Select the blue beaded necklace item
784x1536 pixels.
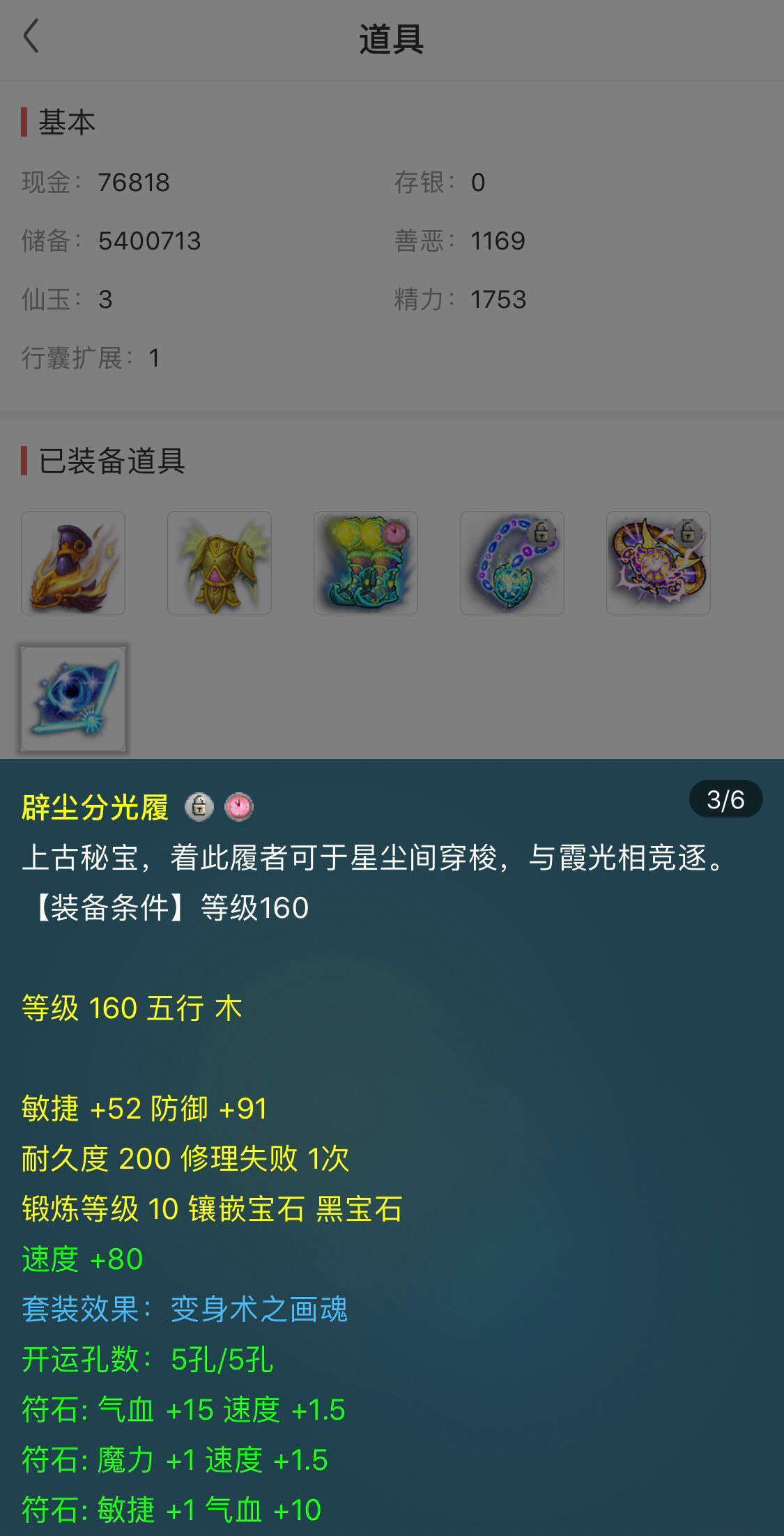tap(512, 563)
